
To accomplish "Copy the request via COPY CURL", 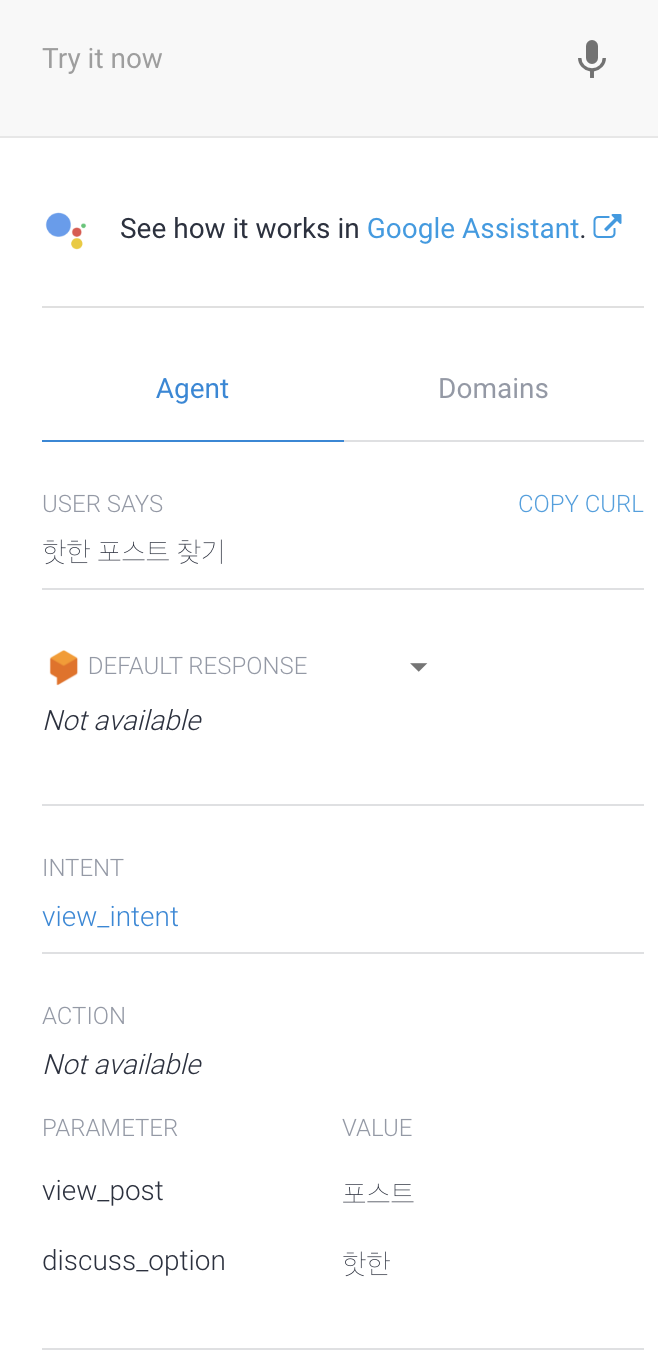I will pyautogui.click(x=581, y=504).
